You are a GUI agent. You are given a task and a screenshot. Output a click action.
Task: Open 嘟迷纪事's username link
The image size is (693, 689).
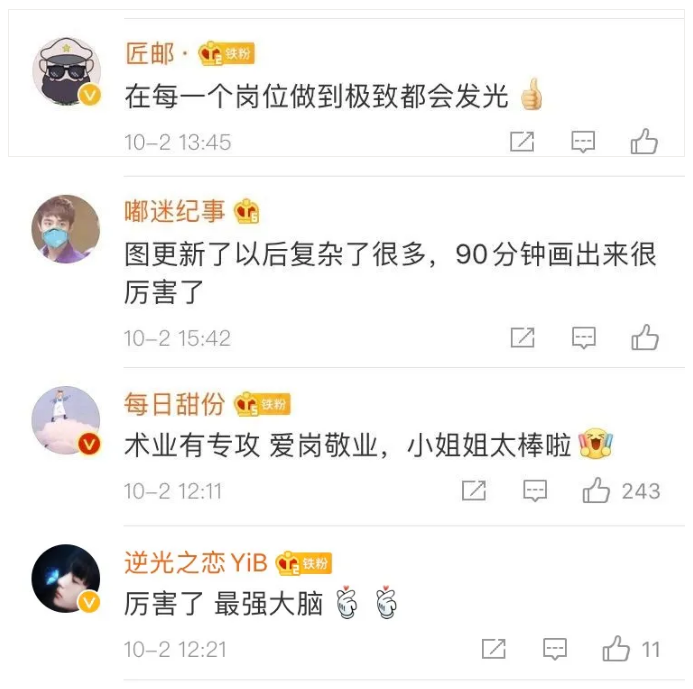coord(174,211)
